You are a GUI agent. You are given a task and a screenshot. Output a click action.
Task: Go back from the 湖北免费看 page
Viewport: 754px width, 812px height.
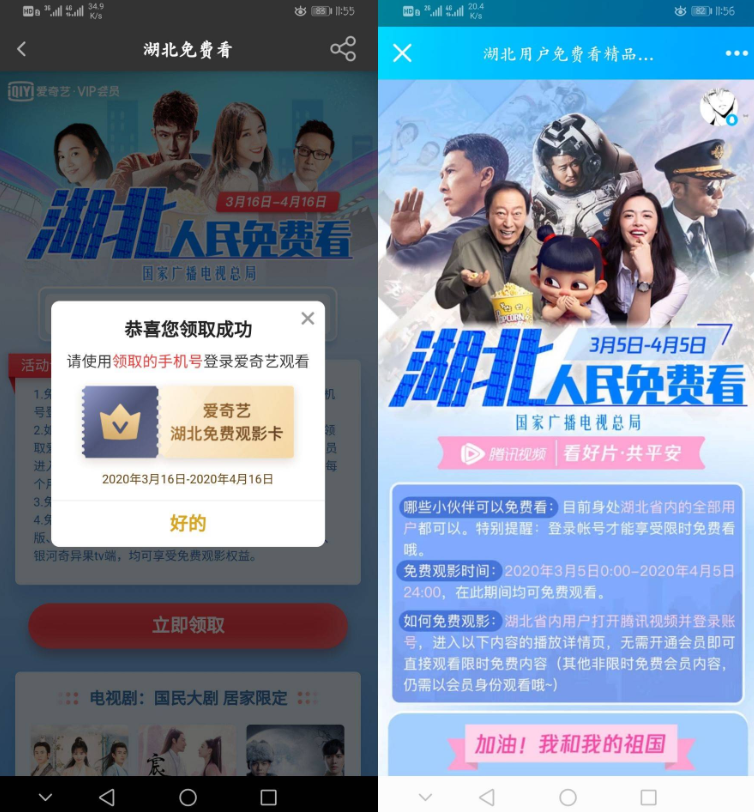[22, 50]
